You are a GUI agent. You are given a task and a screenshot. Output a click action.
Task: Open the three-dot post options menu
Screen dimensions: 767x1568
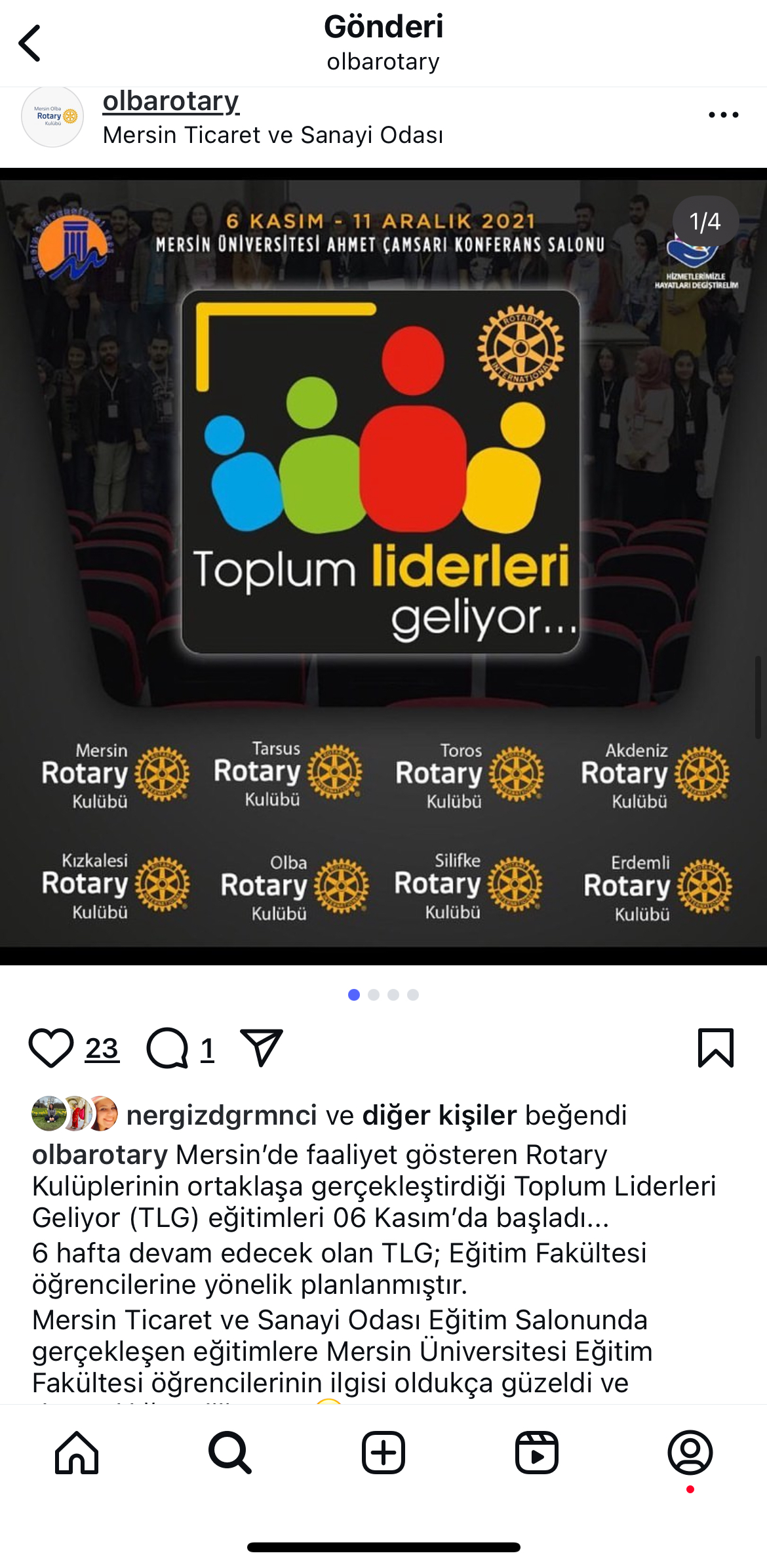coord(723,115)
